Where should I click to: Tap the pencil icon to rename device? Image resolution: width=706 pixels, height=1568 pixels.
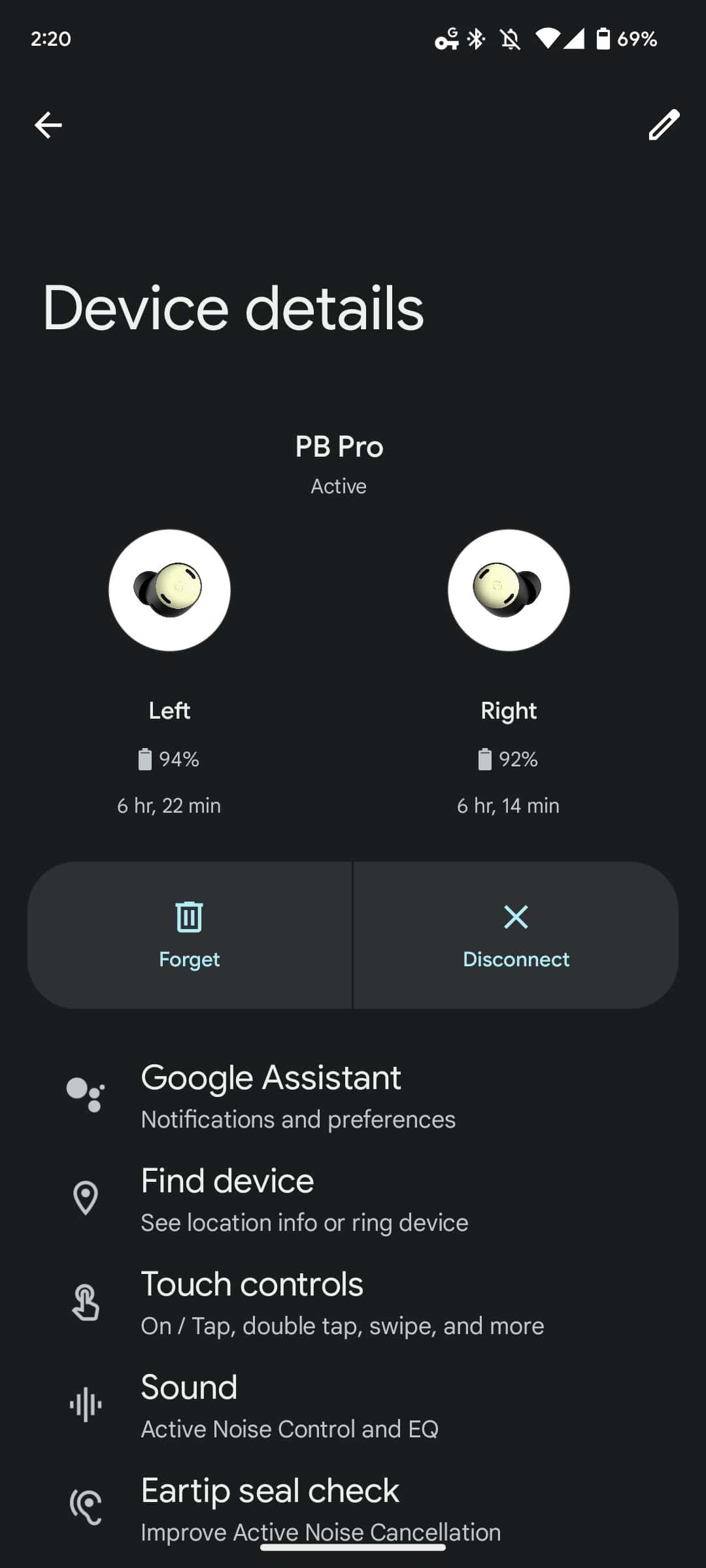pyautogui.click(x=664, y=125)
